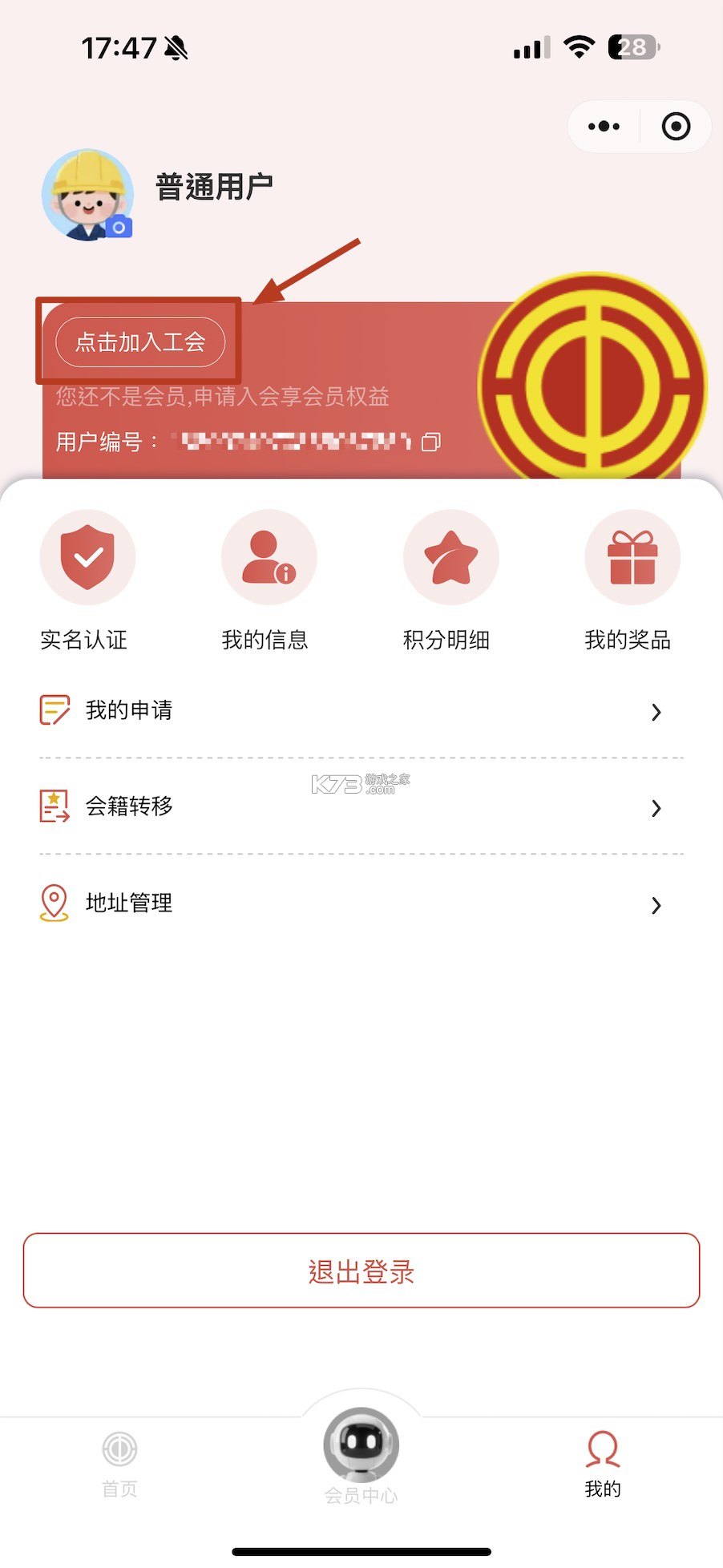Open 我的奖品 via the gift icon

(632, 557)
